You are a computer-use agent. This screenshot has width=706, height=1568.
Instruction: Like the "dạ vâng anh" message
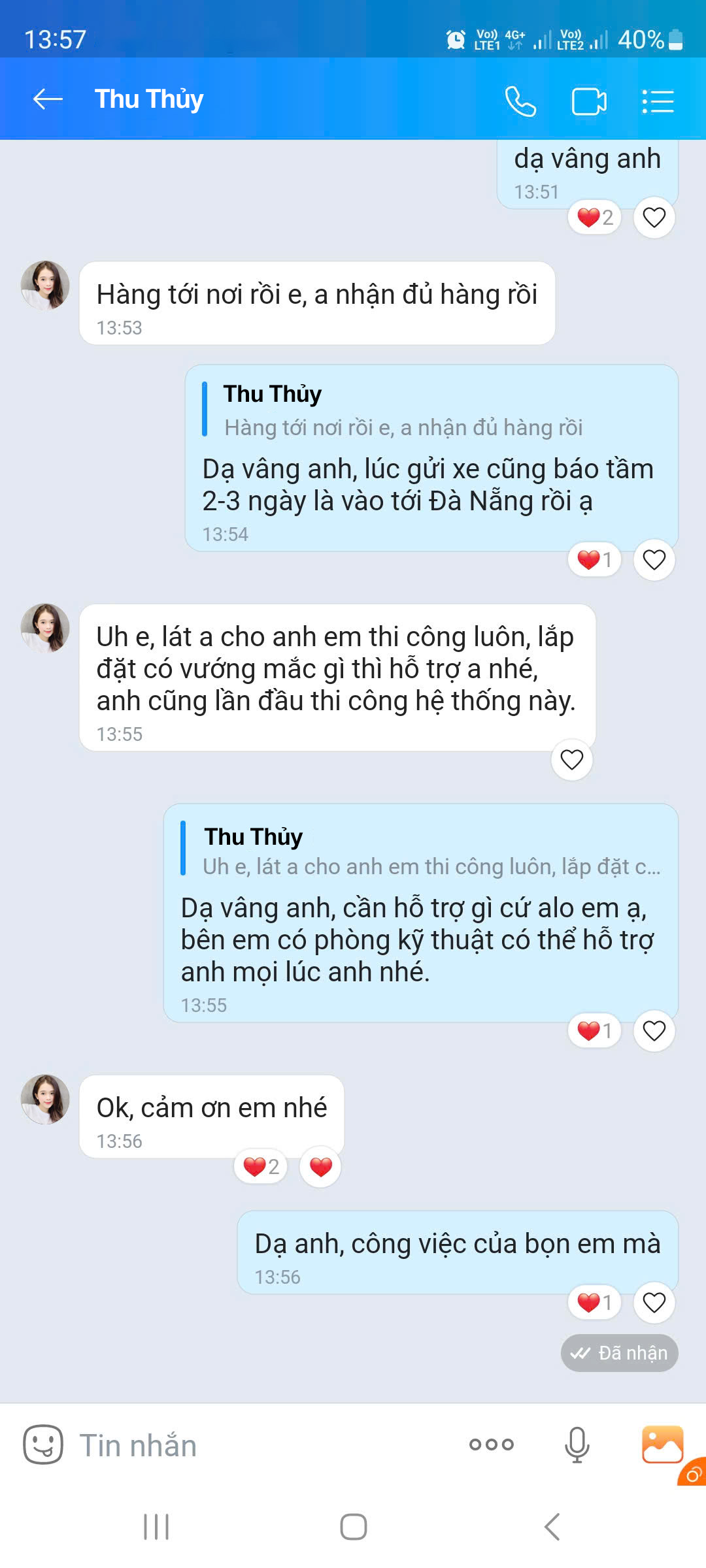pos(654,218)
